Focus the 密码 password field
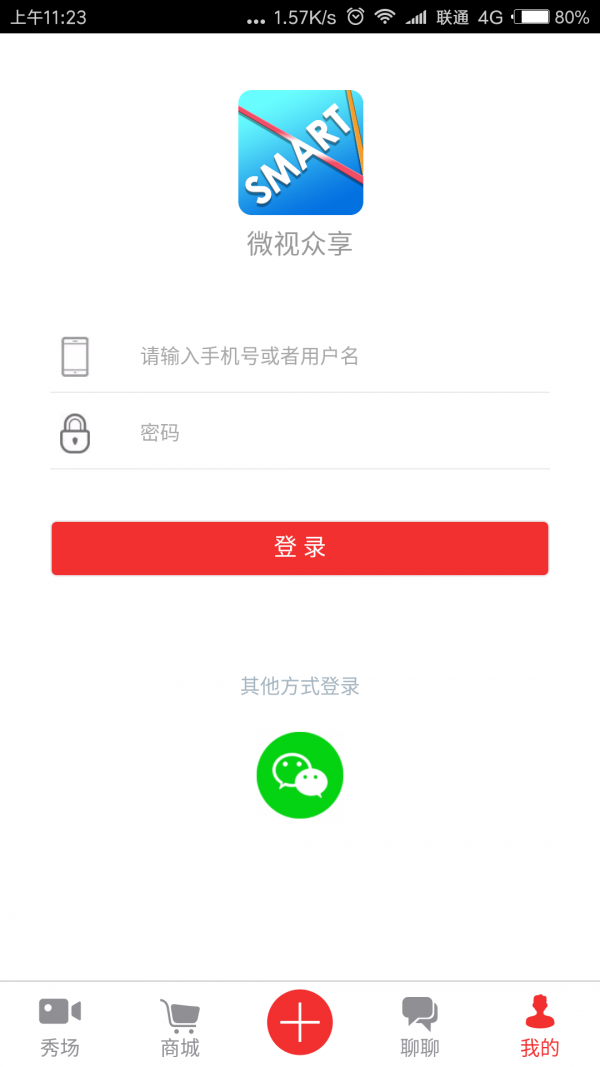The height and width of the screenshot is (1067, 600). (x=340, y=433)
